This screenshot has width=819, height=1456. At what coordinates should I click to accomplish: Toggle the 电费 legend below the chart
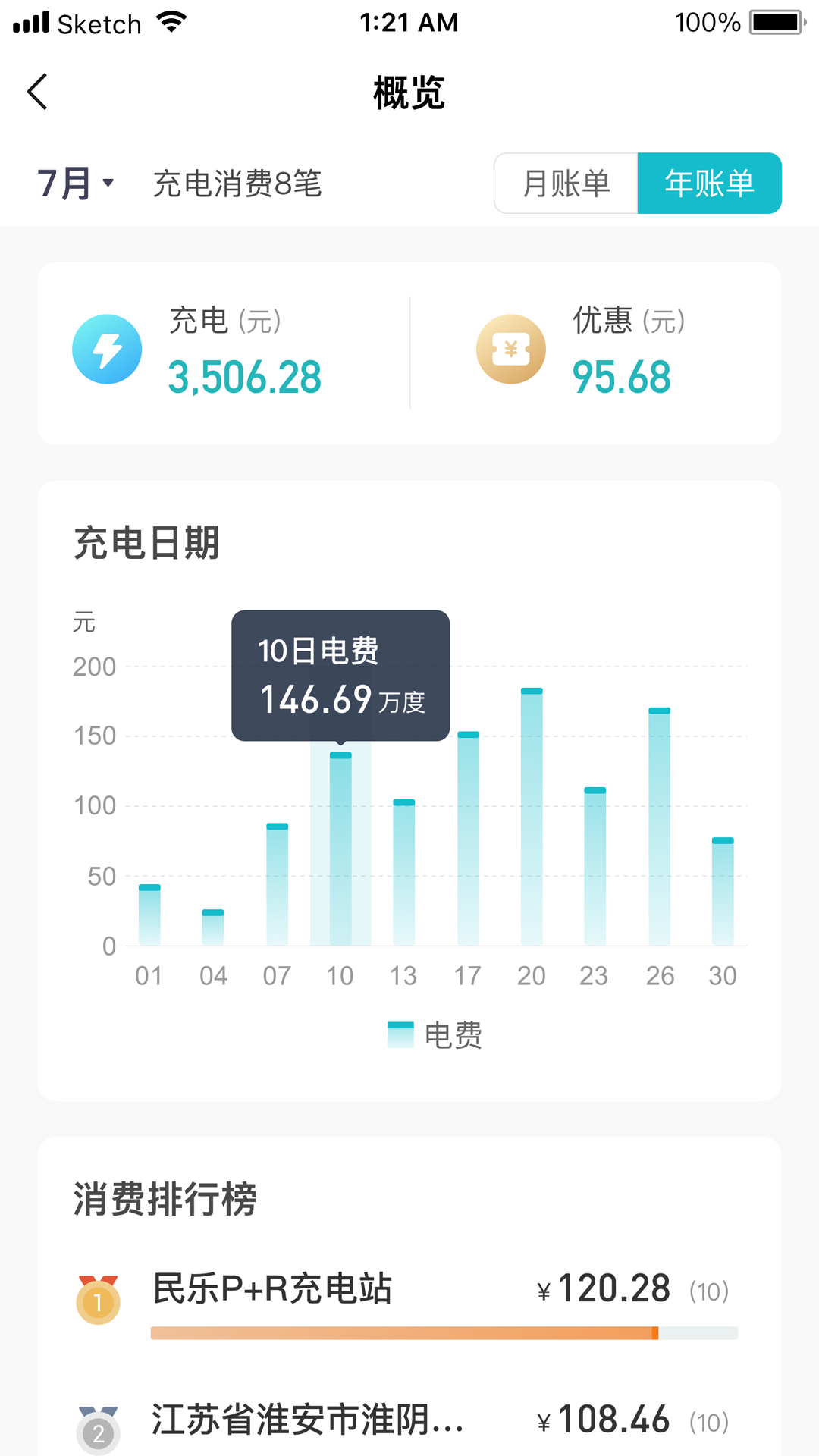point(436,1034)
